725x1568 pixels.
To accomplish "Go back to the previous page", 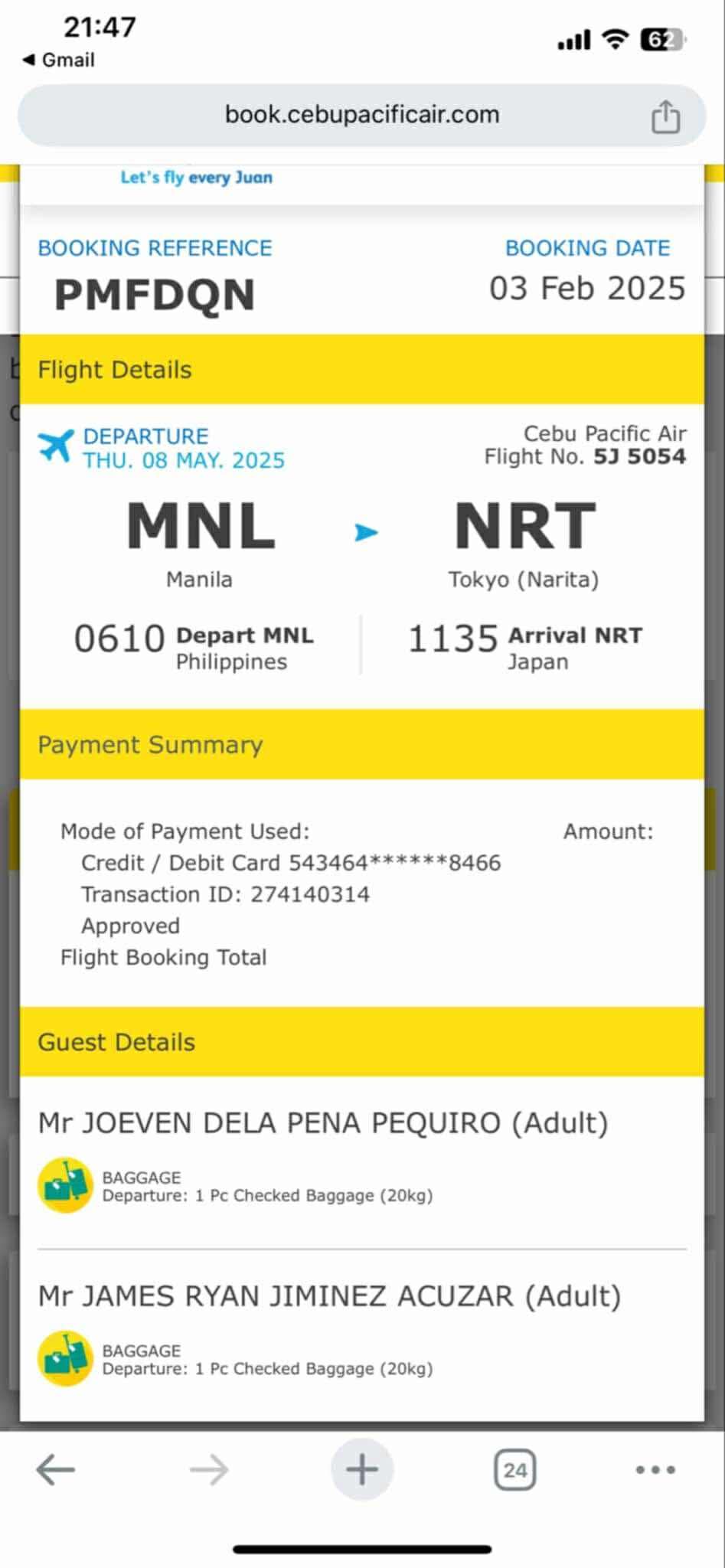I will point(55,1469).
